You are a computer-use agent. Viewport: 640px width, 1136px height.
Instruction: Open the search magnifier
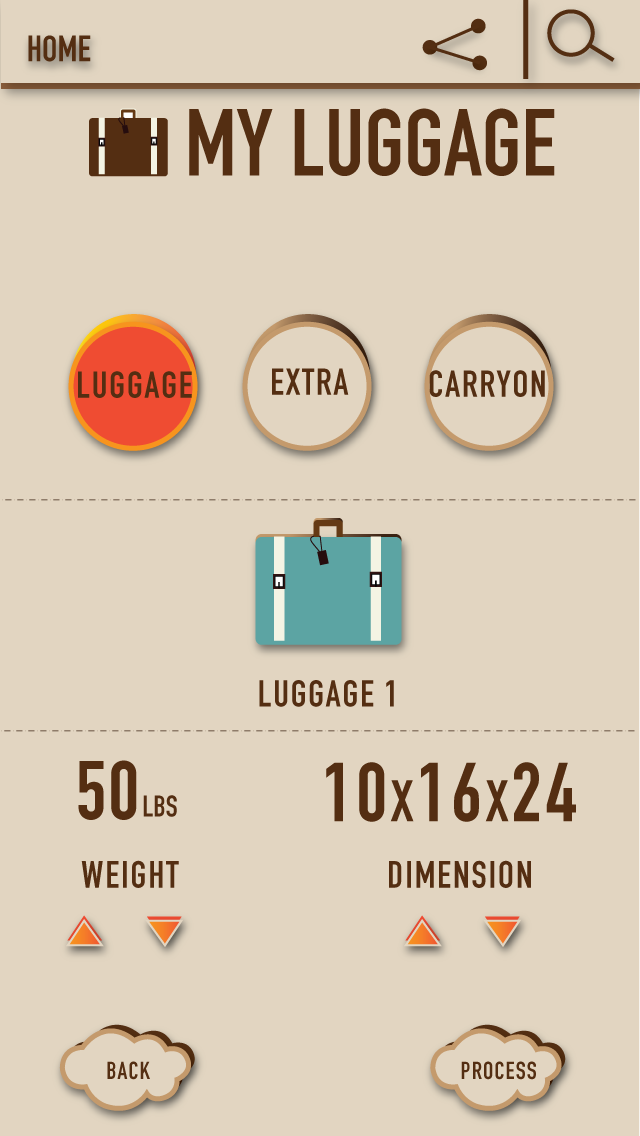[x=579, y=40]
